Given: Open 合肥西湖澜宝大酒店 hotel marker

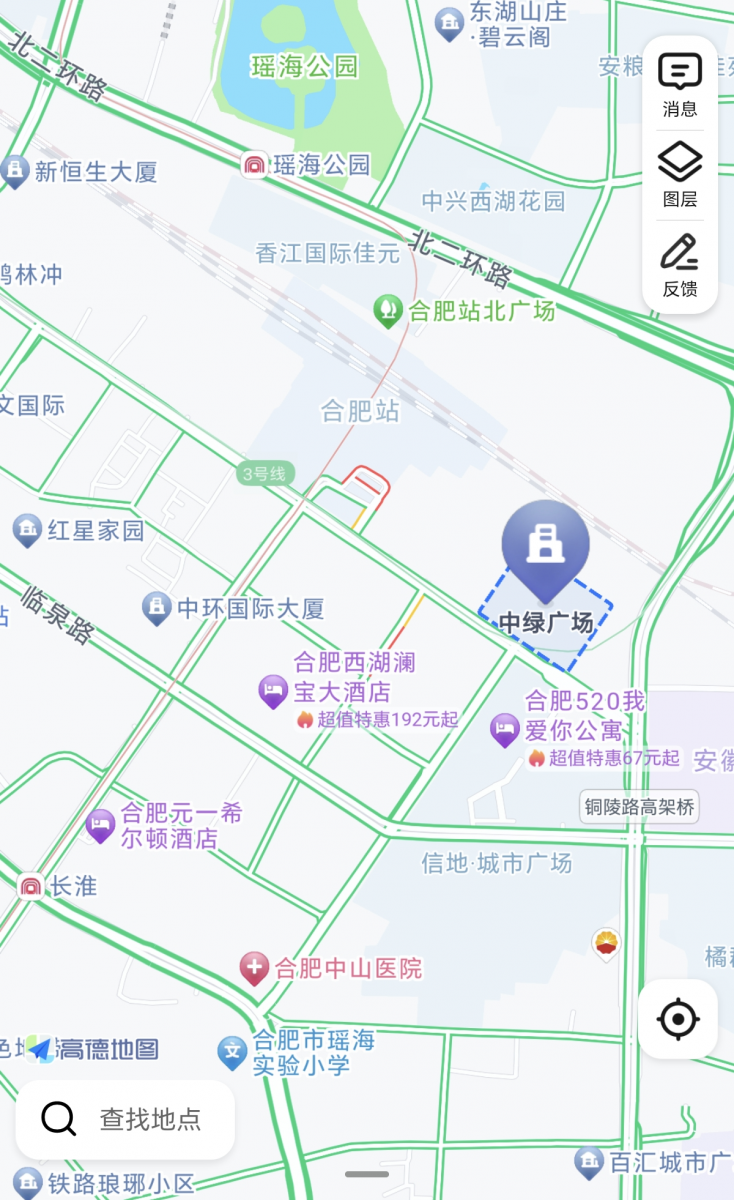Looking at the screenshot, I should (273, 690).
